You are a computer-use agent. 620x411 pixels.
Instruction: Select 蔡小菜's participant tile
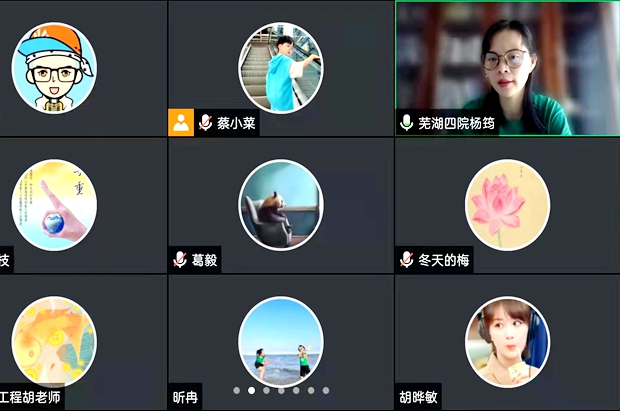pos(281,68)
